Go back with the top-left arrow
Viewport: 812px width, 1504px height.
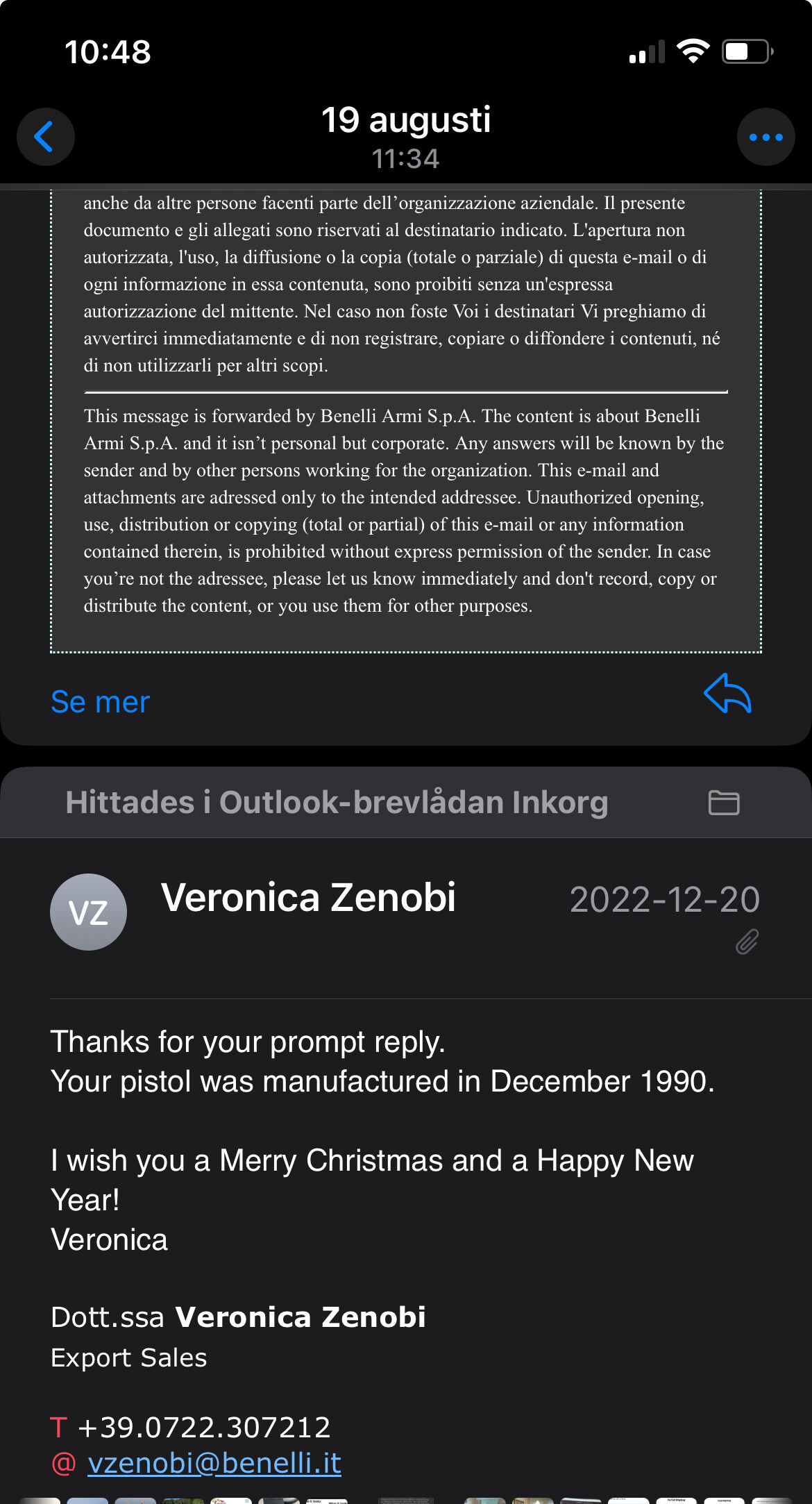(x=46, y=137)
